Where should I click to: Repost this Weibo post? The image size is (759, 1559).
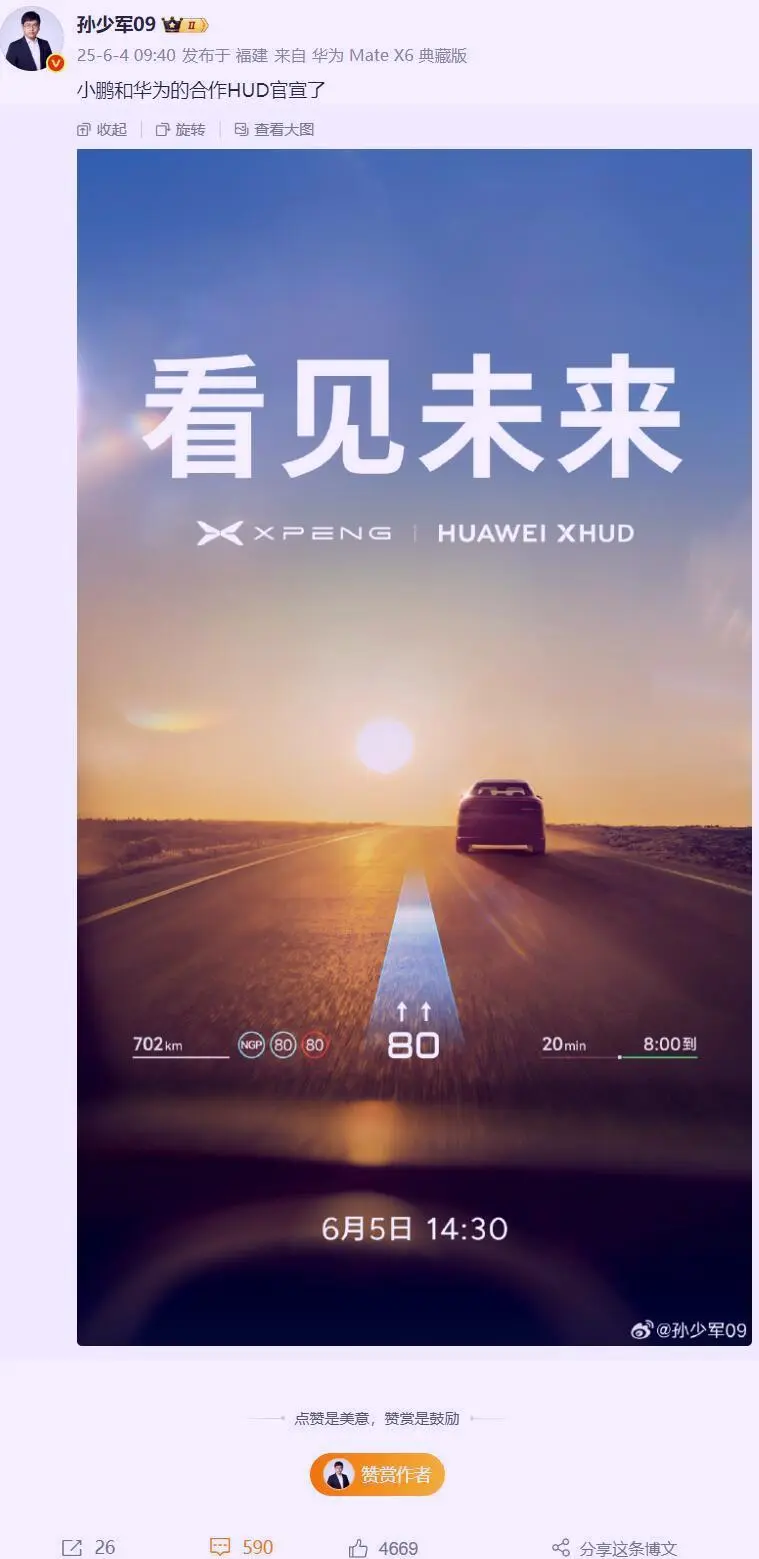point(88,1547)
